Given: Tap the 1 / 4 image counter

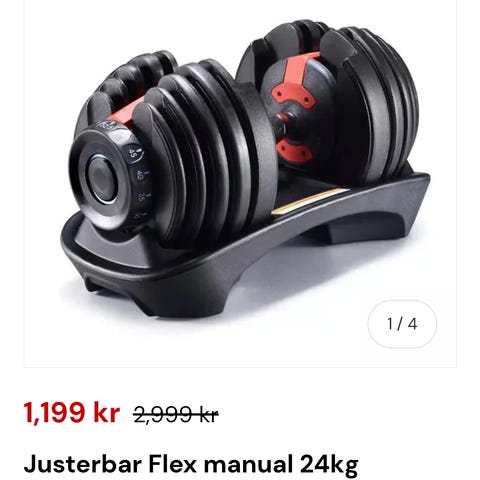Looking at the screenshot, I should 402,324.
